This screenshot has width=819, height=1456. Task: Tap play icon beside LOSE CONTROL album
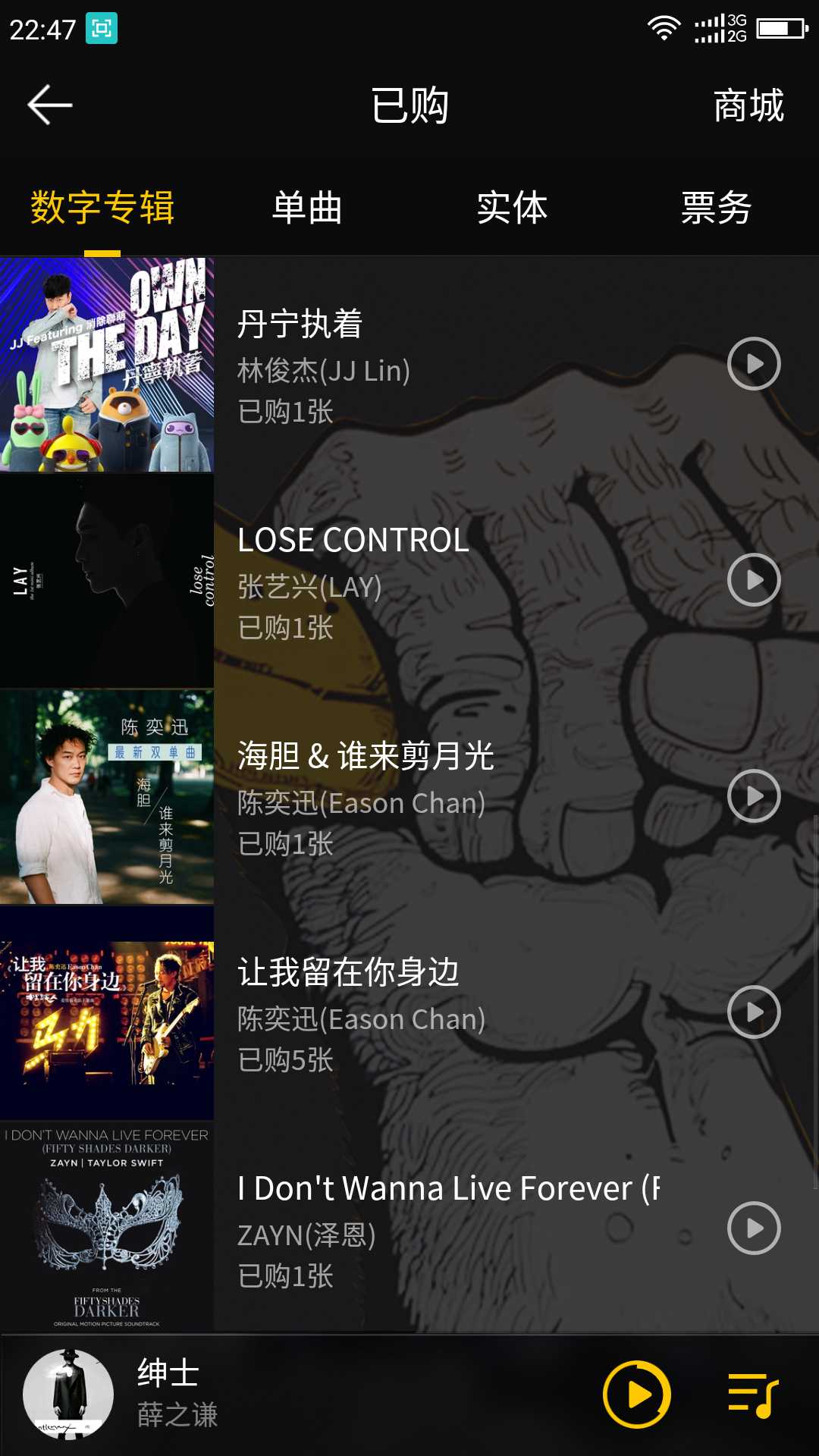(x=753, y=579)
